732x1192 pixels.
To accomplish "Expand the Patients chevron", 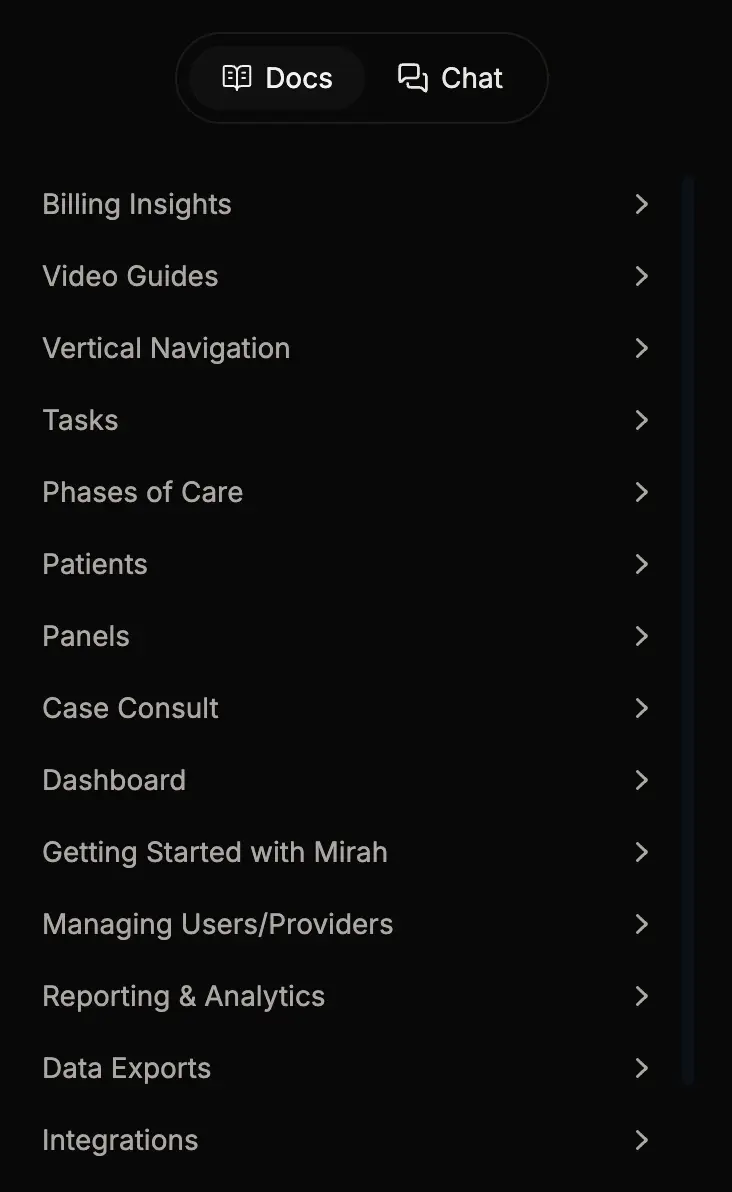I will click(x=641, y=564).
